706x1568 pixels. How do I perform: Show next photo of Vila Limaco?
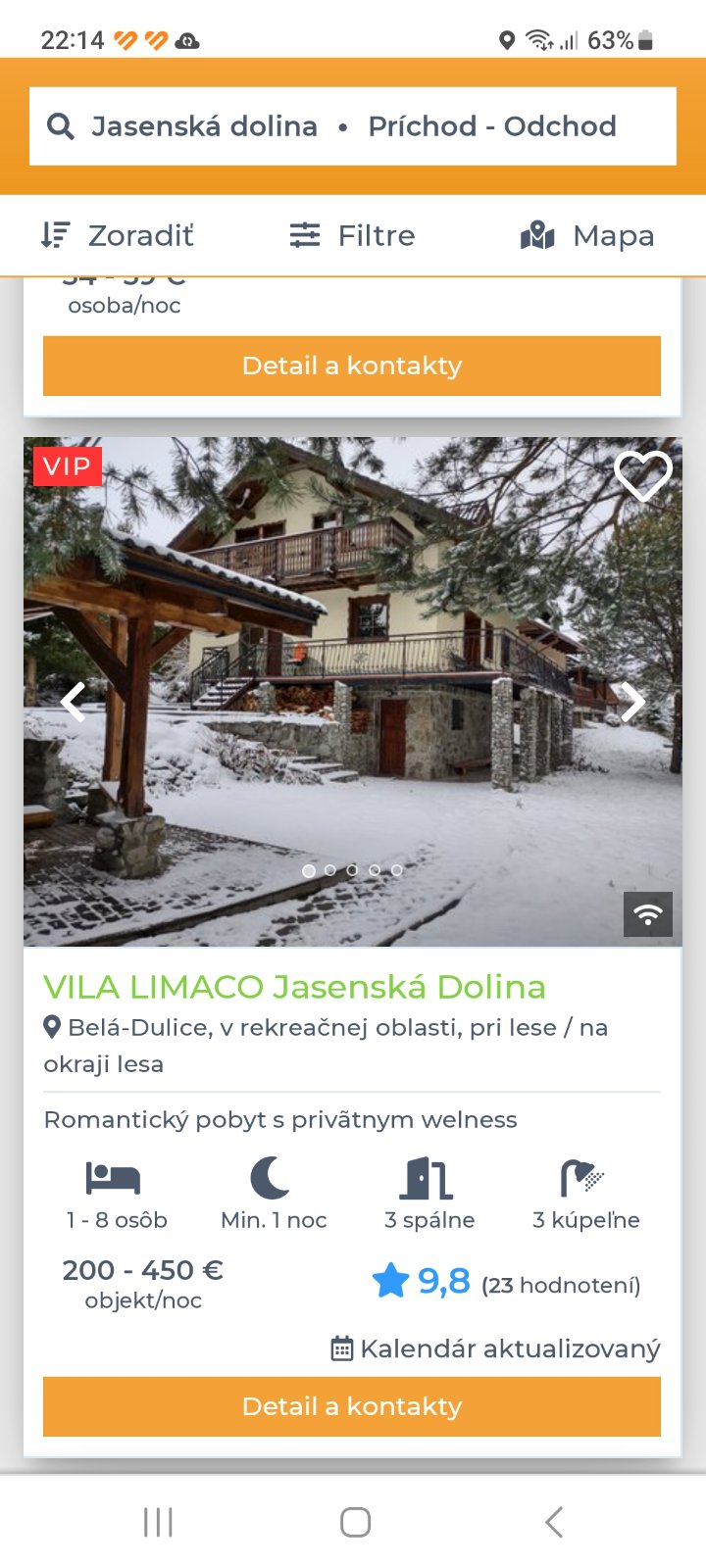coord(633,701)
